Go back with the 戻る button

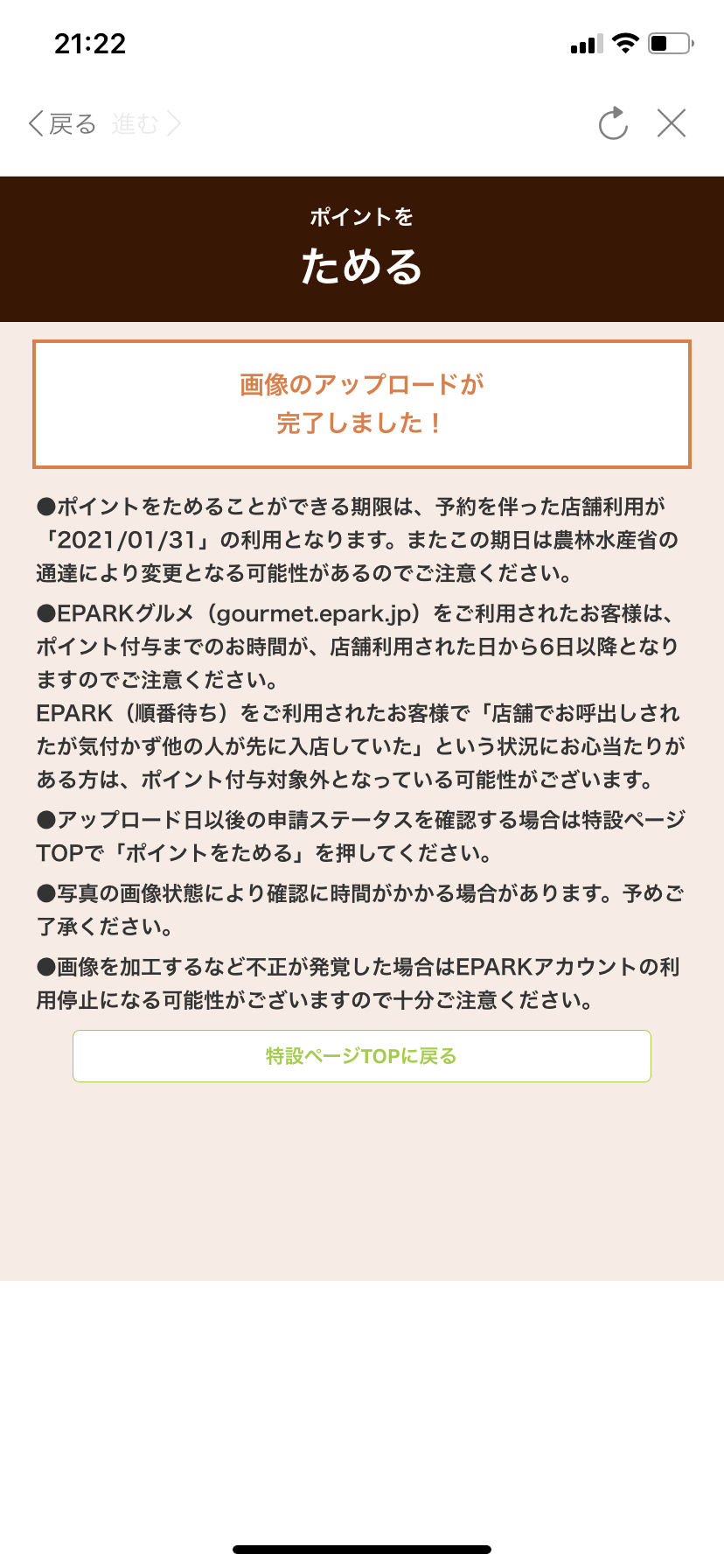click(x=61, y=124)
